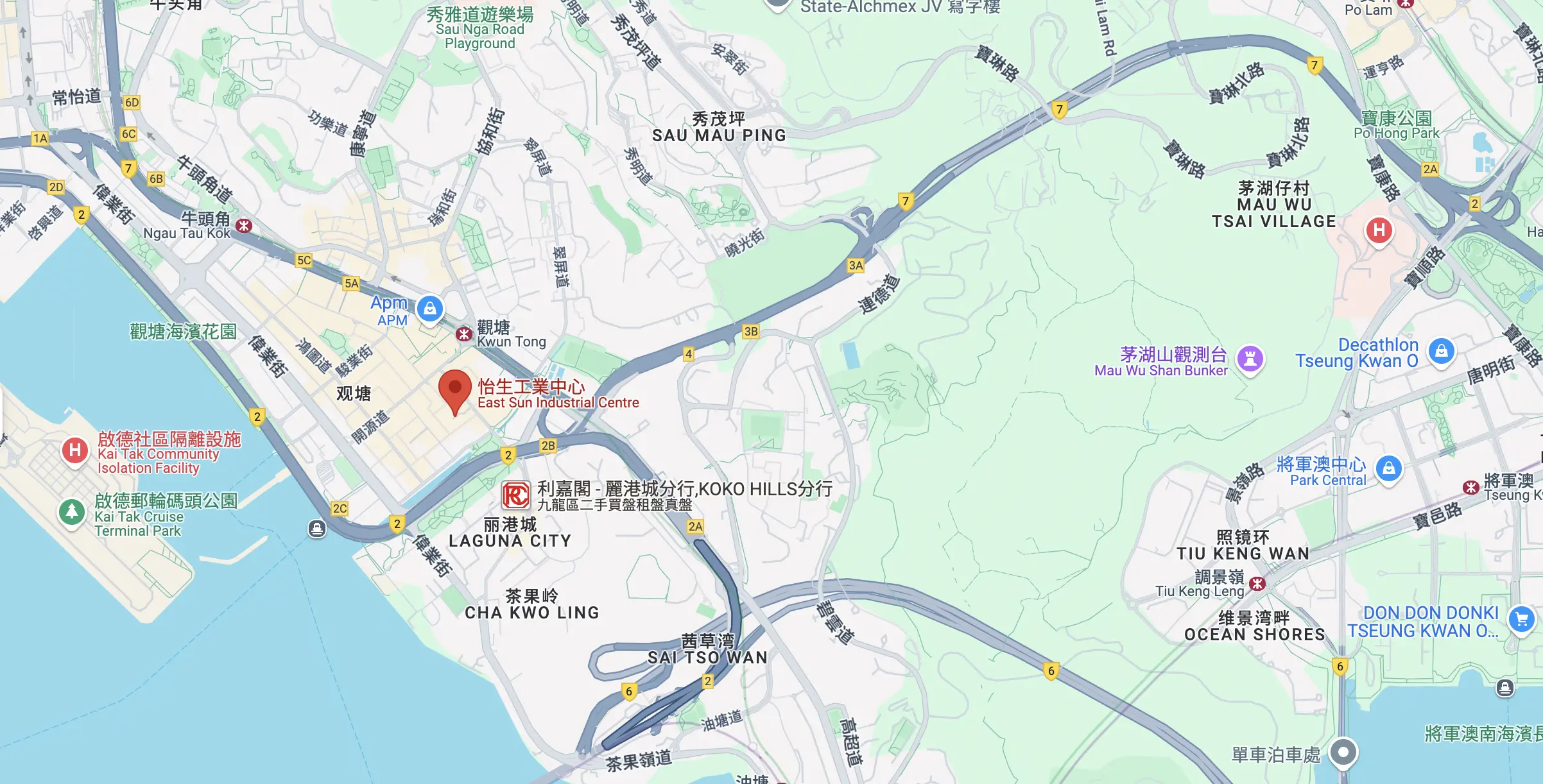Tap the ferry pier icon near Laguna City
The height and width of the screenshot is (784, 1543).
coord(317,529)
